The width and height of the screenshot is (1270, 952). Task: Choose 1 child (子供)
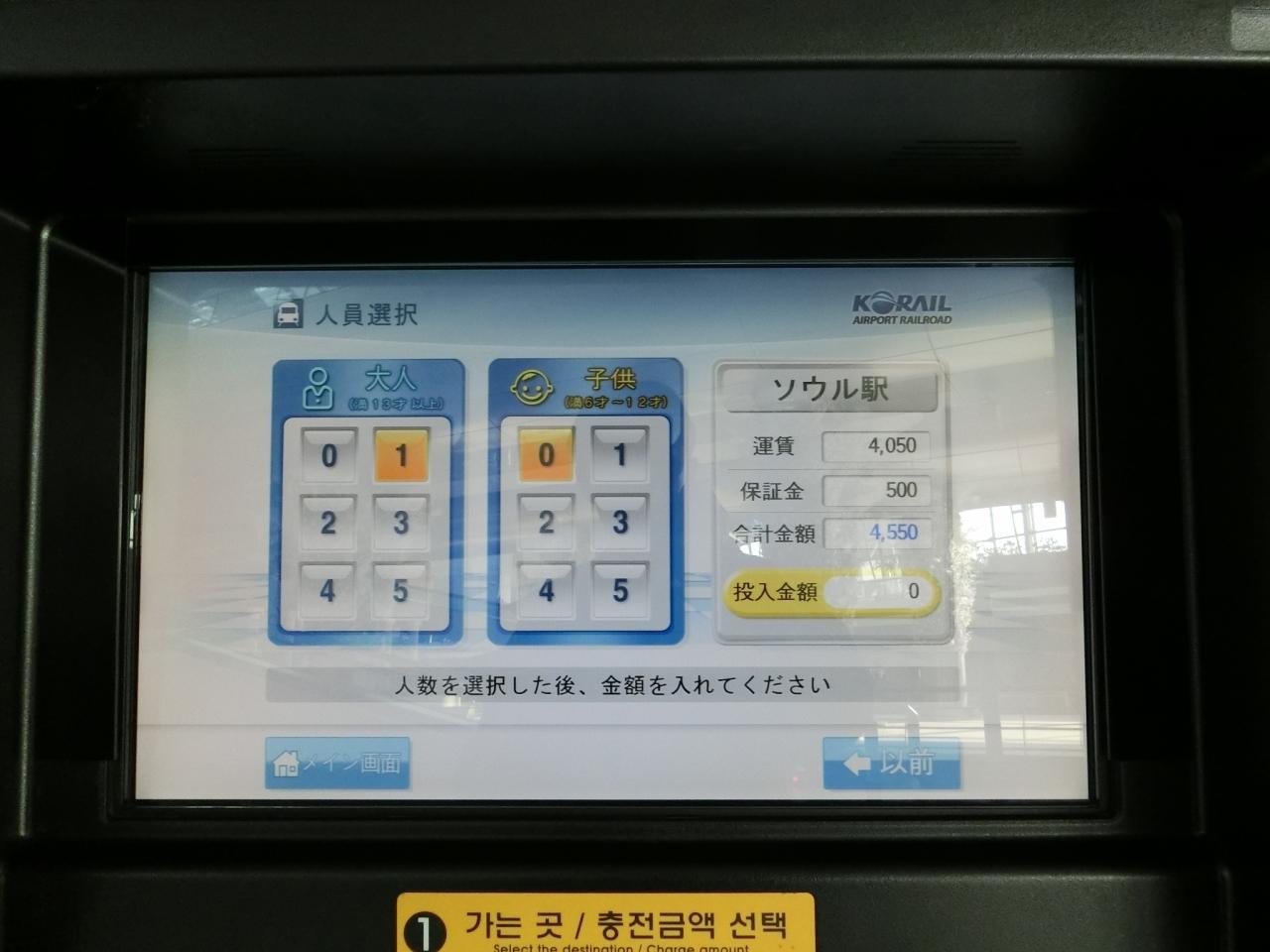click(620, 456)
